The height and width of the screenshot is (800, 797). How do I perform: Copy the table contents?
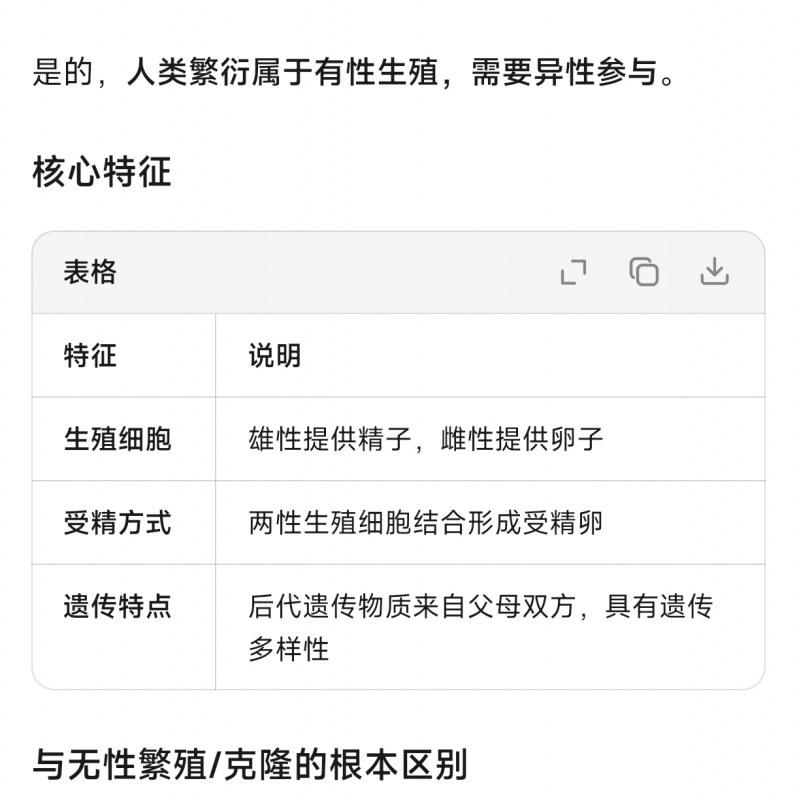click(644, 272)
